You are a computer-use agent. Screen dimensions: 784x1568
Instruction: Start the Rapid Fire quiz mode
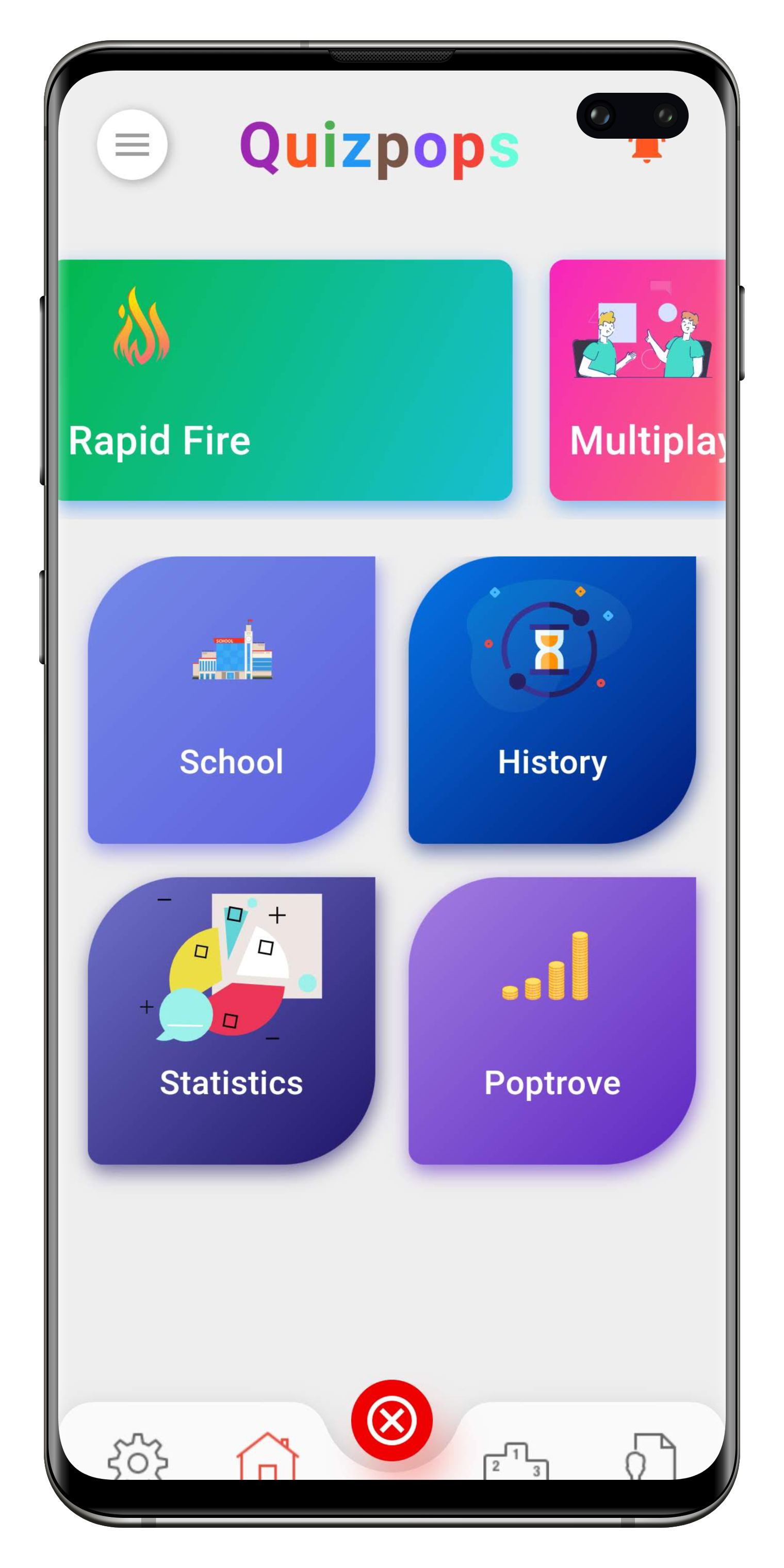pos(285,381)
